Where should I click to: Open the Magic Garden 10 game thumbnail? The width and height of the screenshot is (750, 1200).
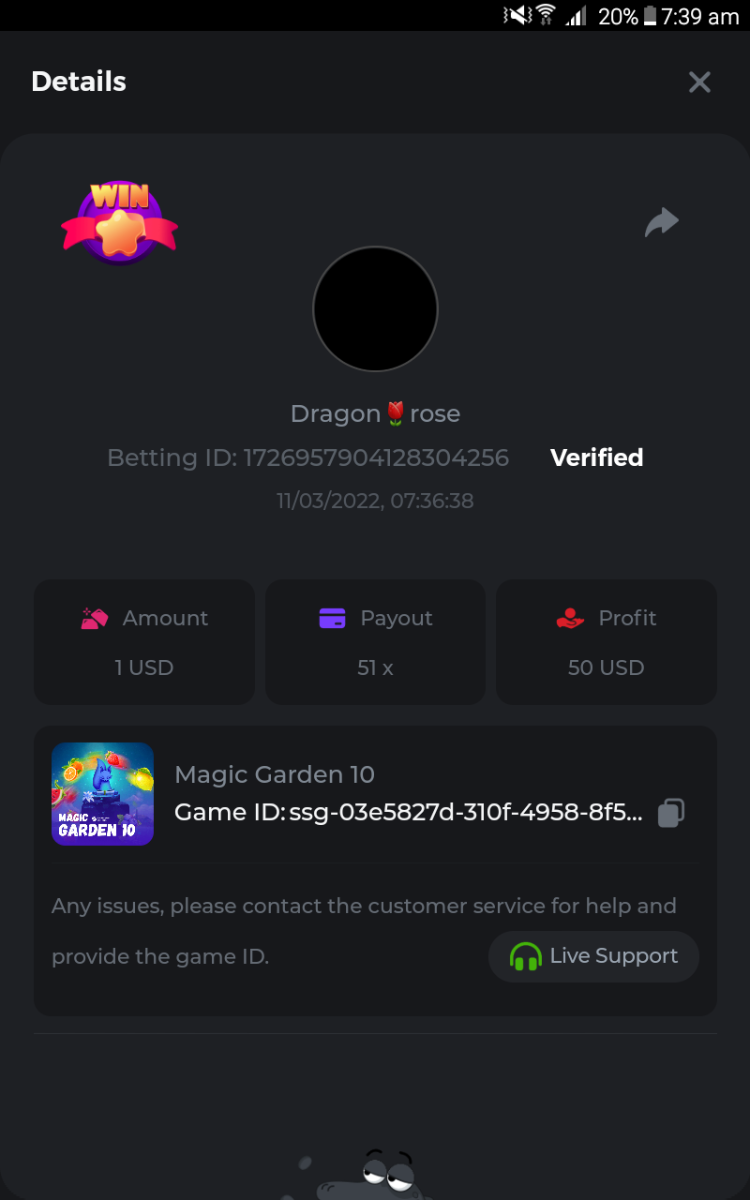[102, 794]
